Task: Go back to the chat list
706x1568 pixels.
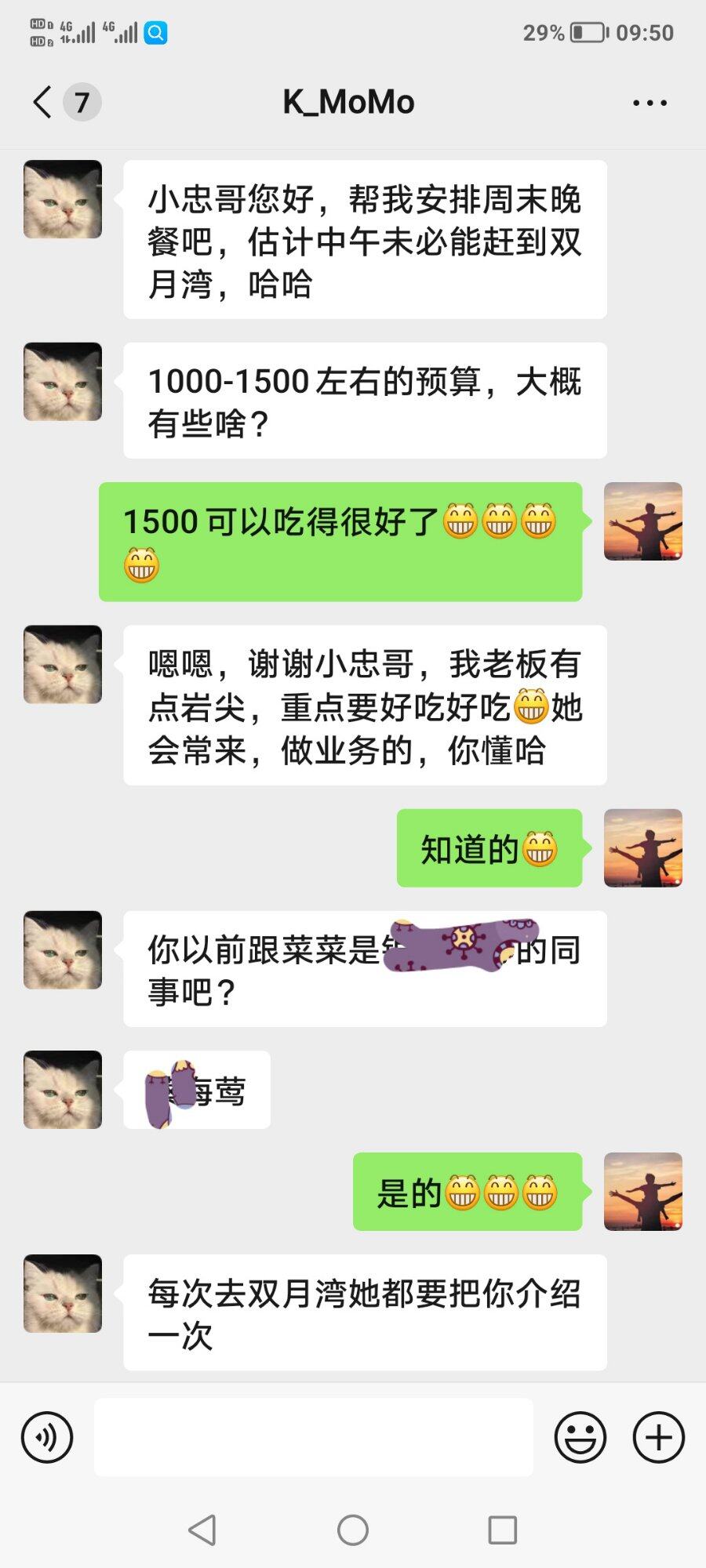Action: coord(43,102)
